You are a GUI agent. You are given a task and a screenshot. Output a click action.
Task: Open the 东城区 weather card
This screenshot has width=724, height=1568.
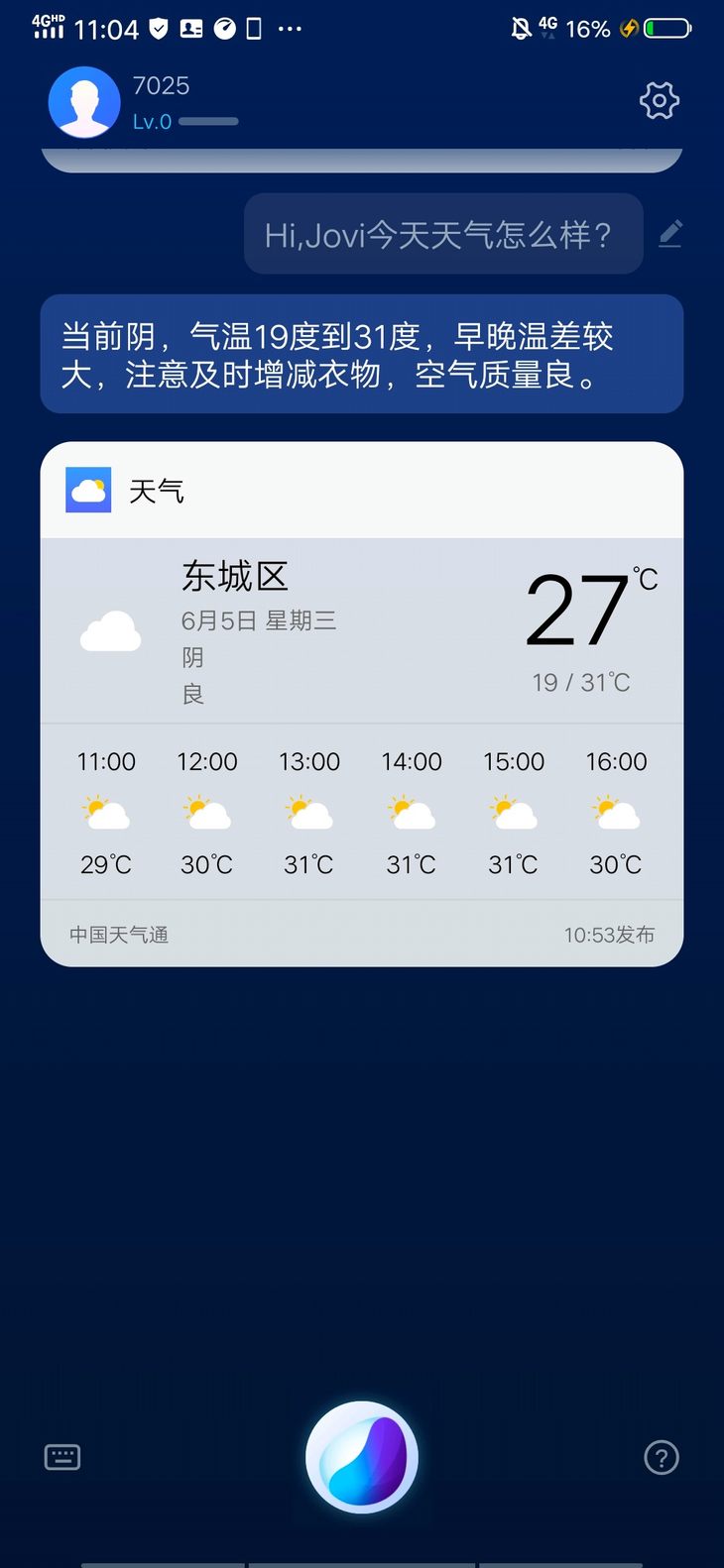(362, 704)
